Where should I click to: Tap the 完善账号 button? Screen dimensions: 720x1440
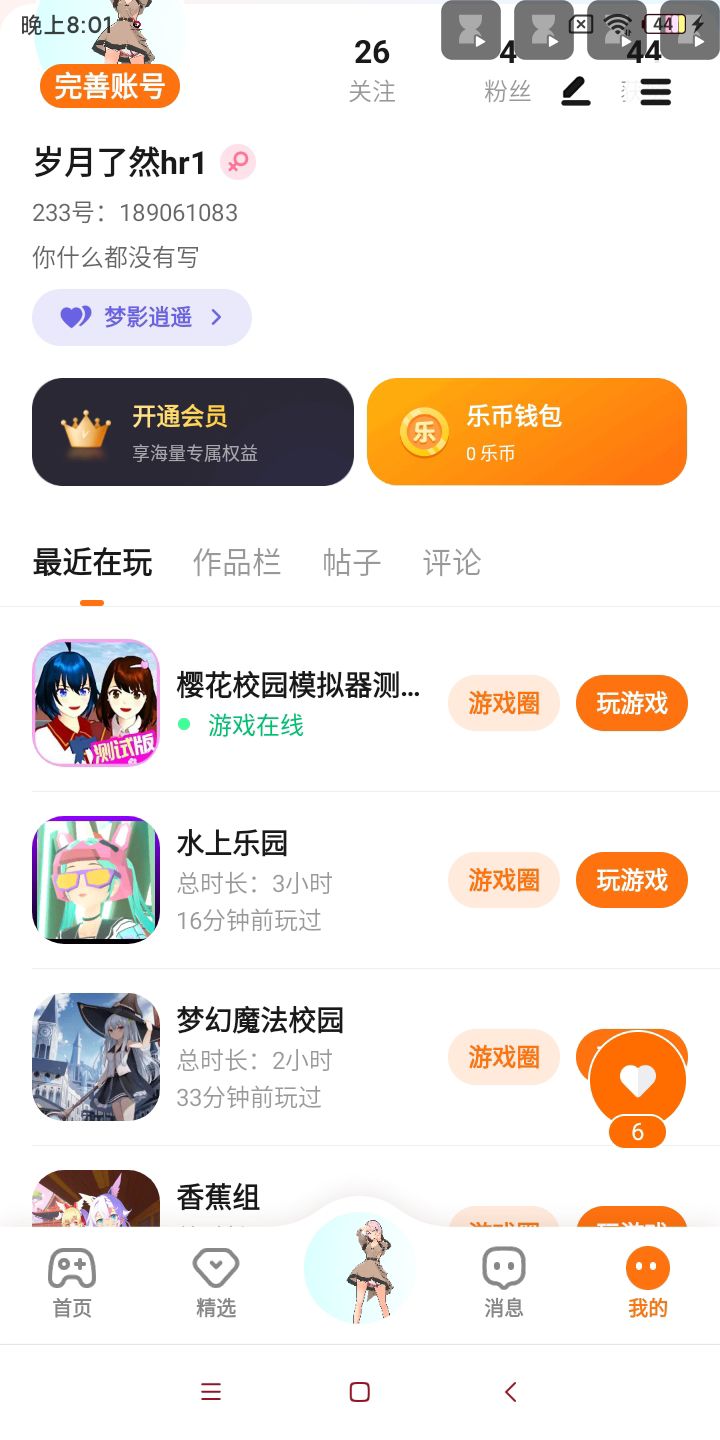coord(110,86)
